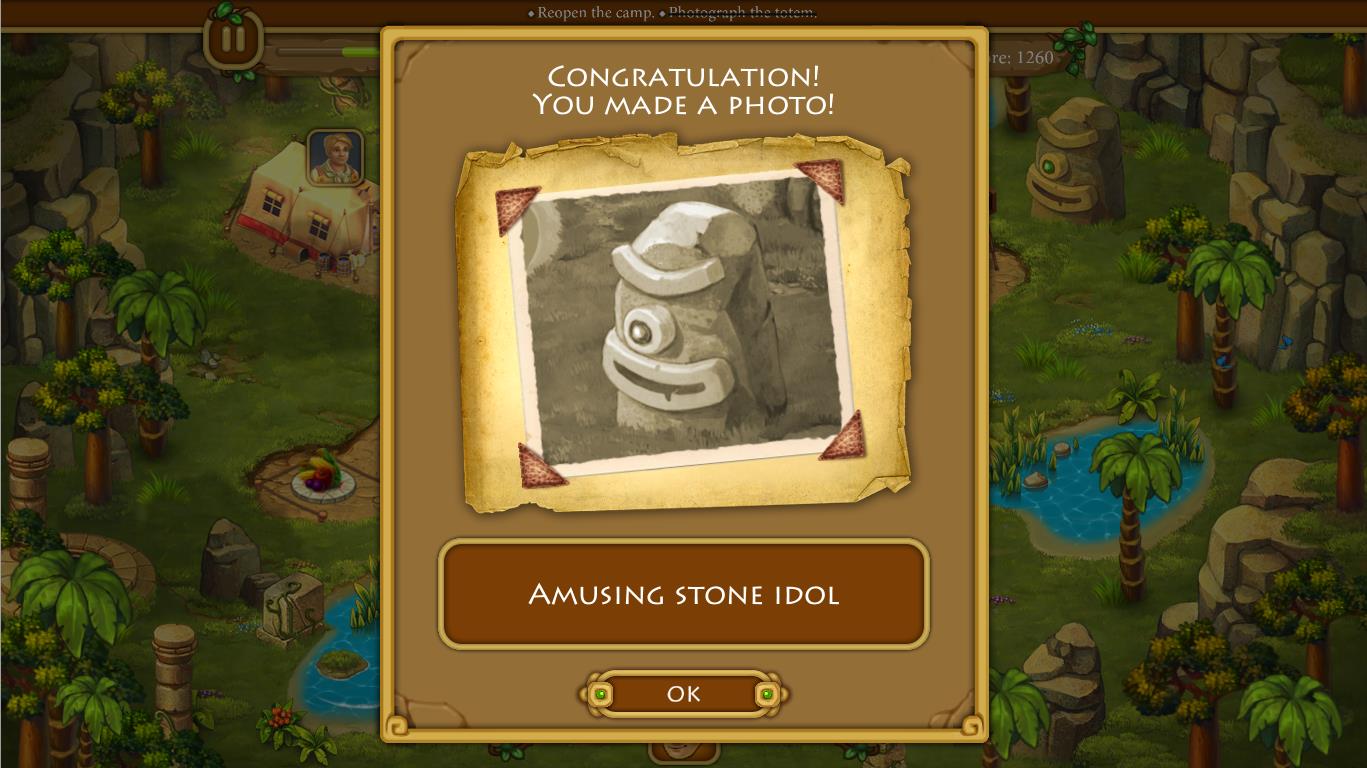This screenshot has height=768, width=1367.
Task: Confirm the photo dialog with OK
Action: (684, 694)
